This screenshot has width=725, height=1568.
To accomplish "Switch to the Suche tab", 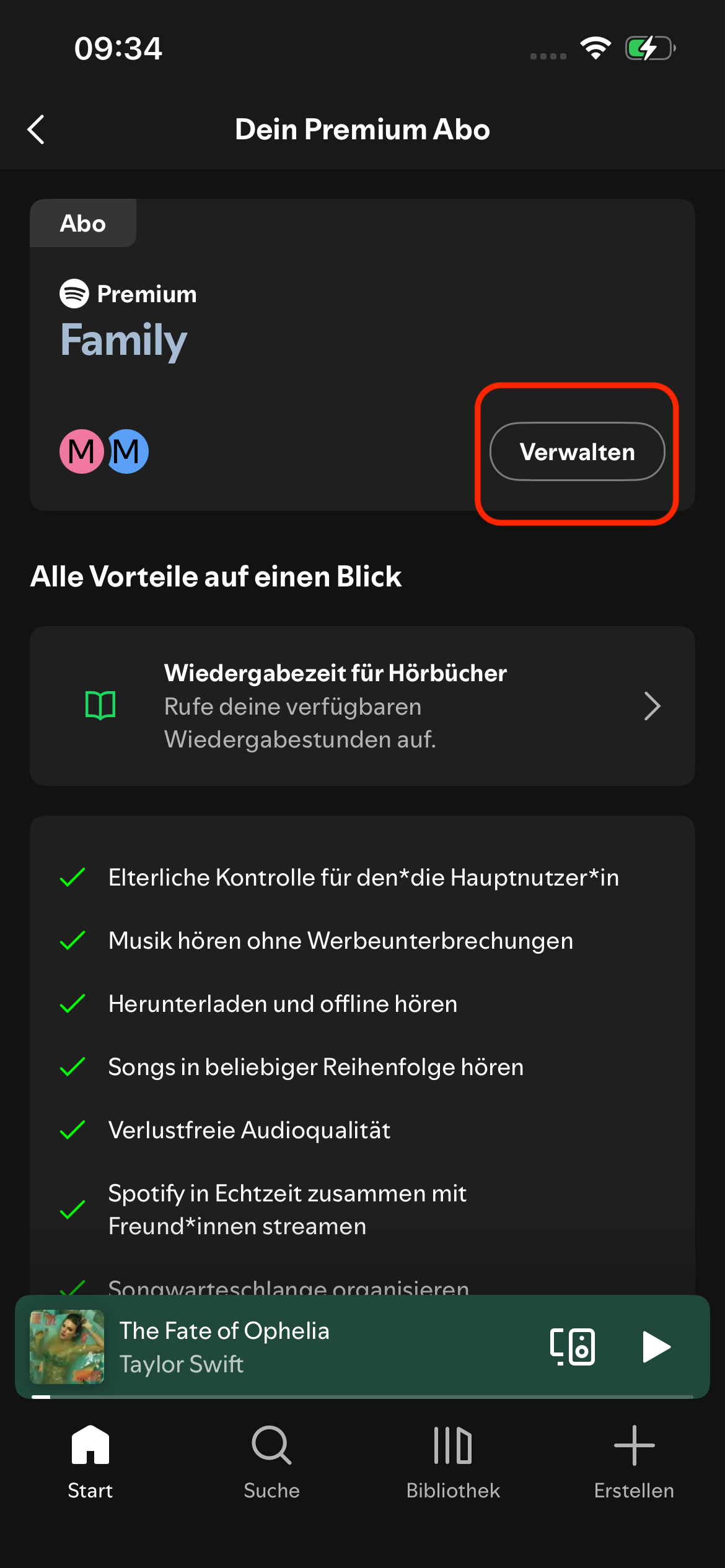I will tap(271, 1461).
